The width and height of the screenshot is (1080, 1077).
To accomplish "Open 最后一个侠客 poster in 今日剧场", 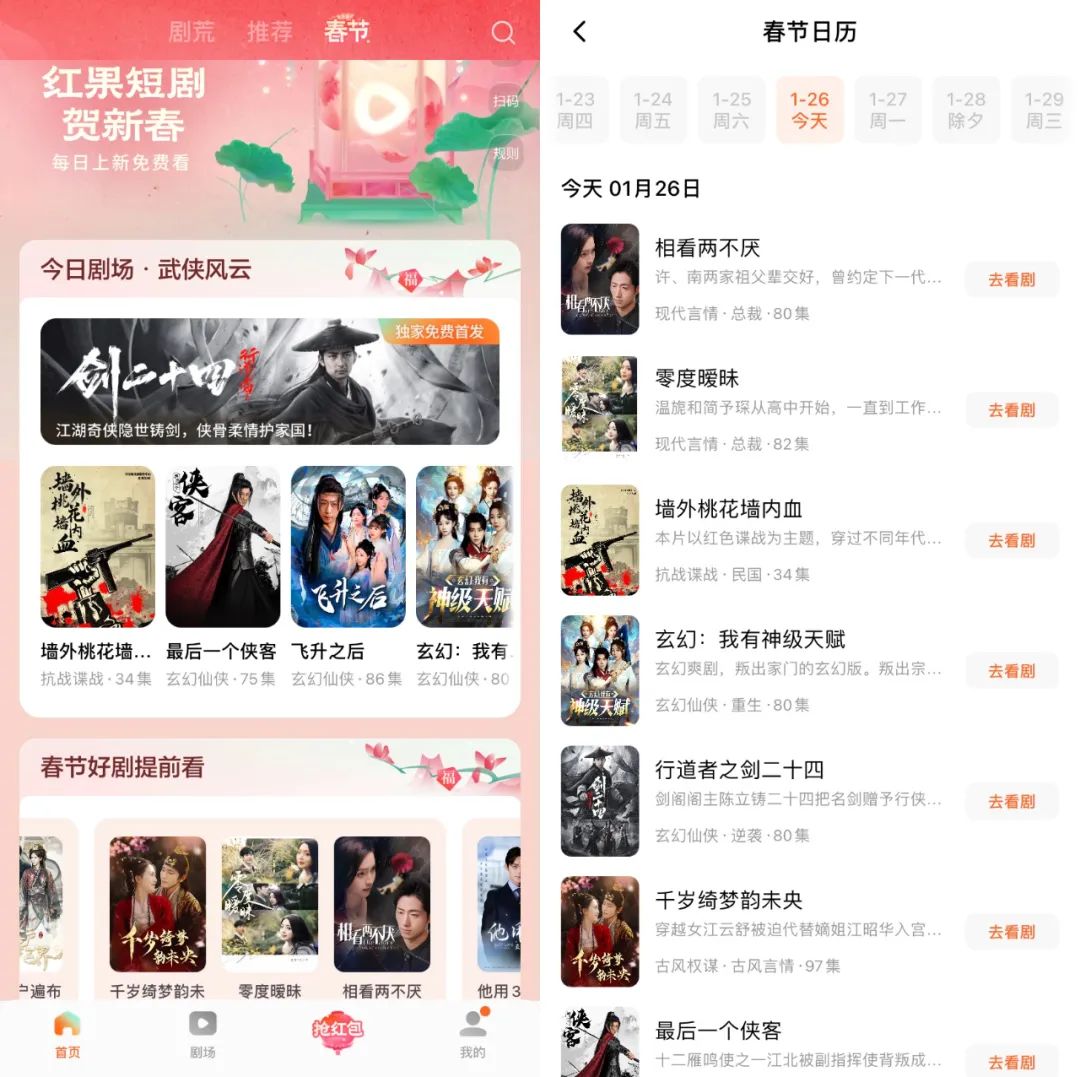I will [x=222, y=547].
